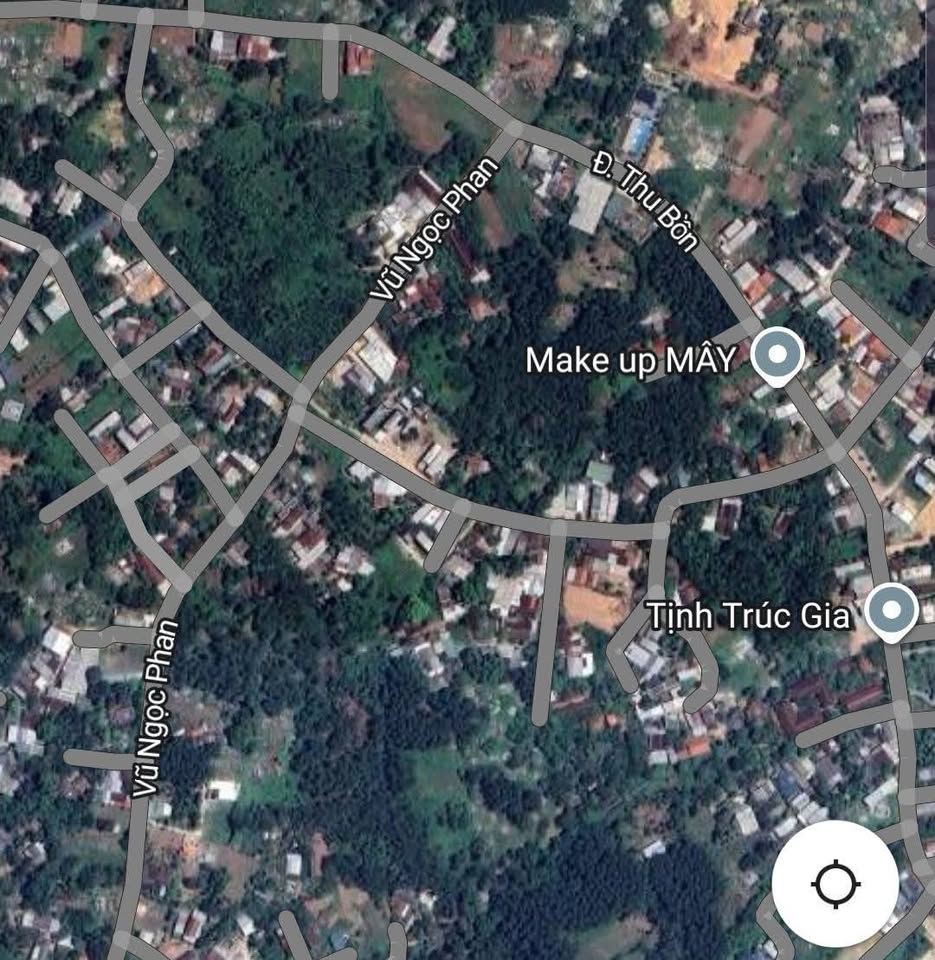This screenshot has width=935, height=960.
Task: Open the Make up MÂY place marker
Action: point(776,355)
